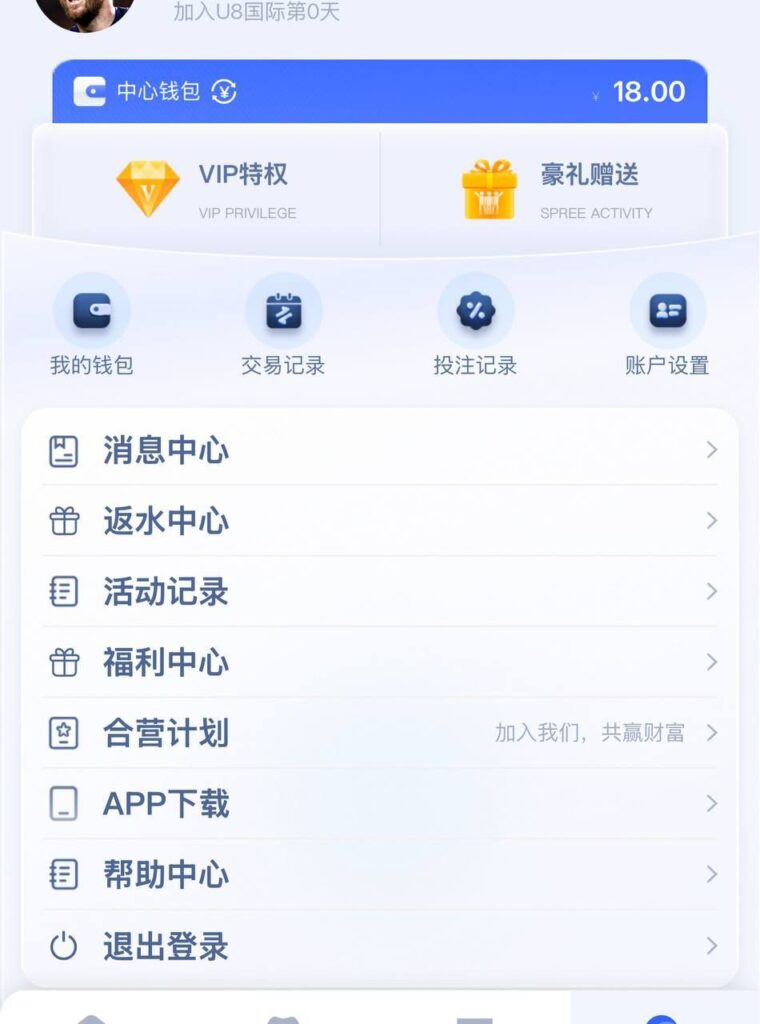Open 活动记录

point(380,592)
